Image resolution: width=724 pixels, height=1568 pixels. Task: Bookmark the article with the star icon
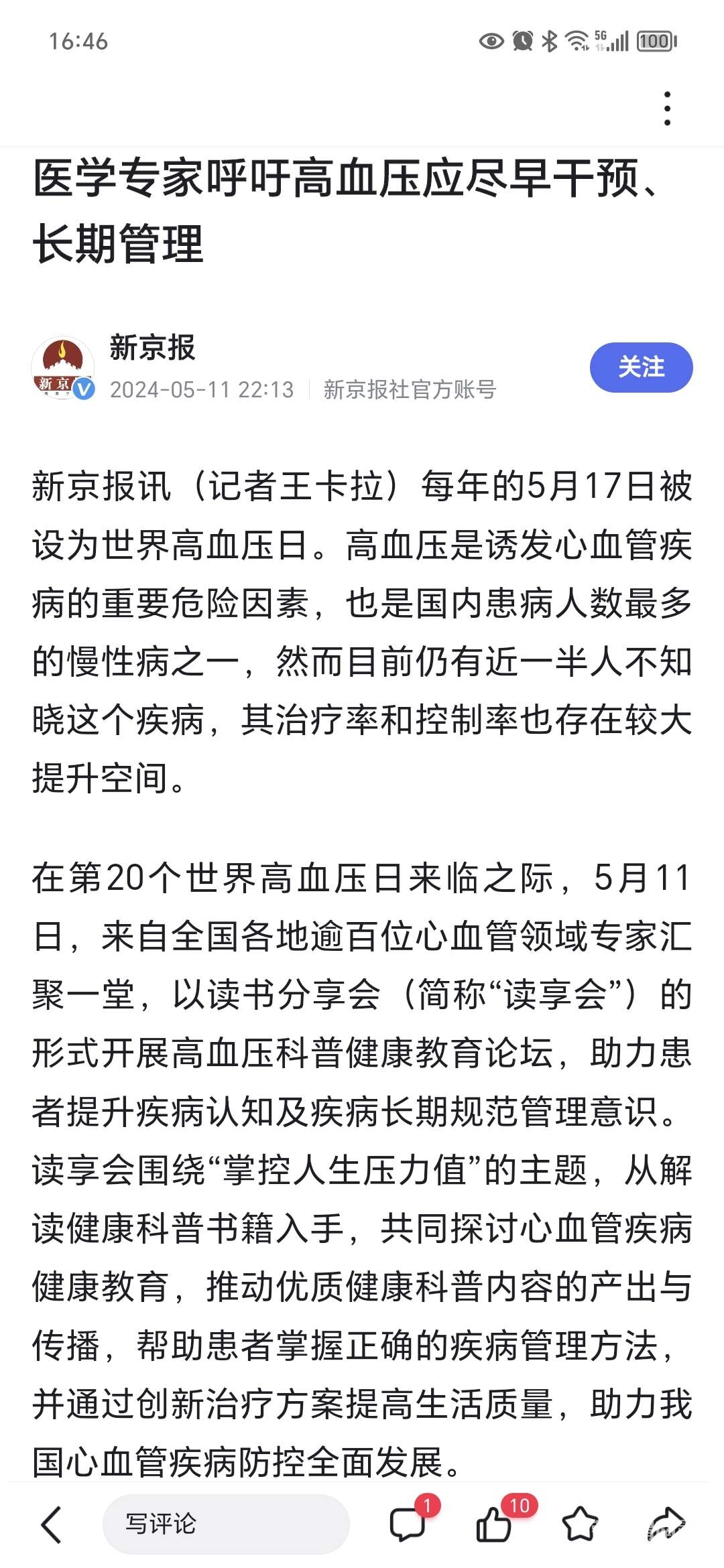579,1524
